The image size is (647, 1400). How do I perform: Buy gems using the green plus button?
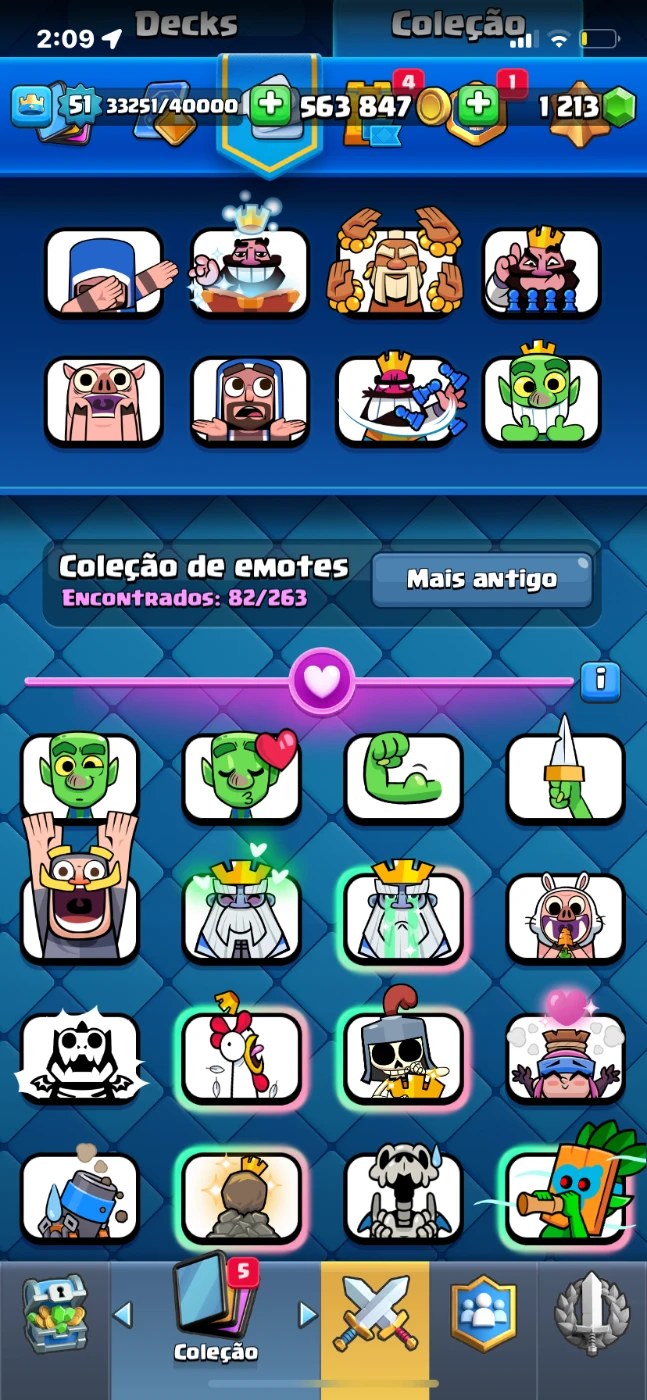click(x=479, y=105)
